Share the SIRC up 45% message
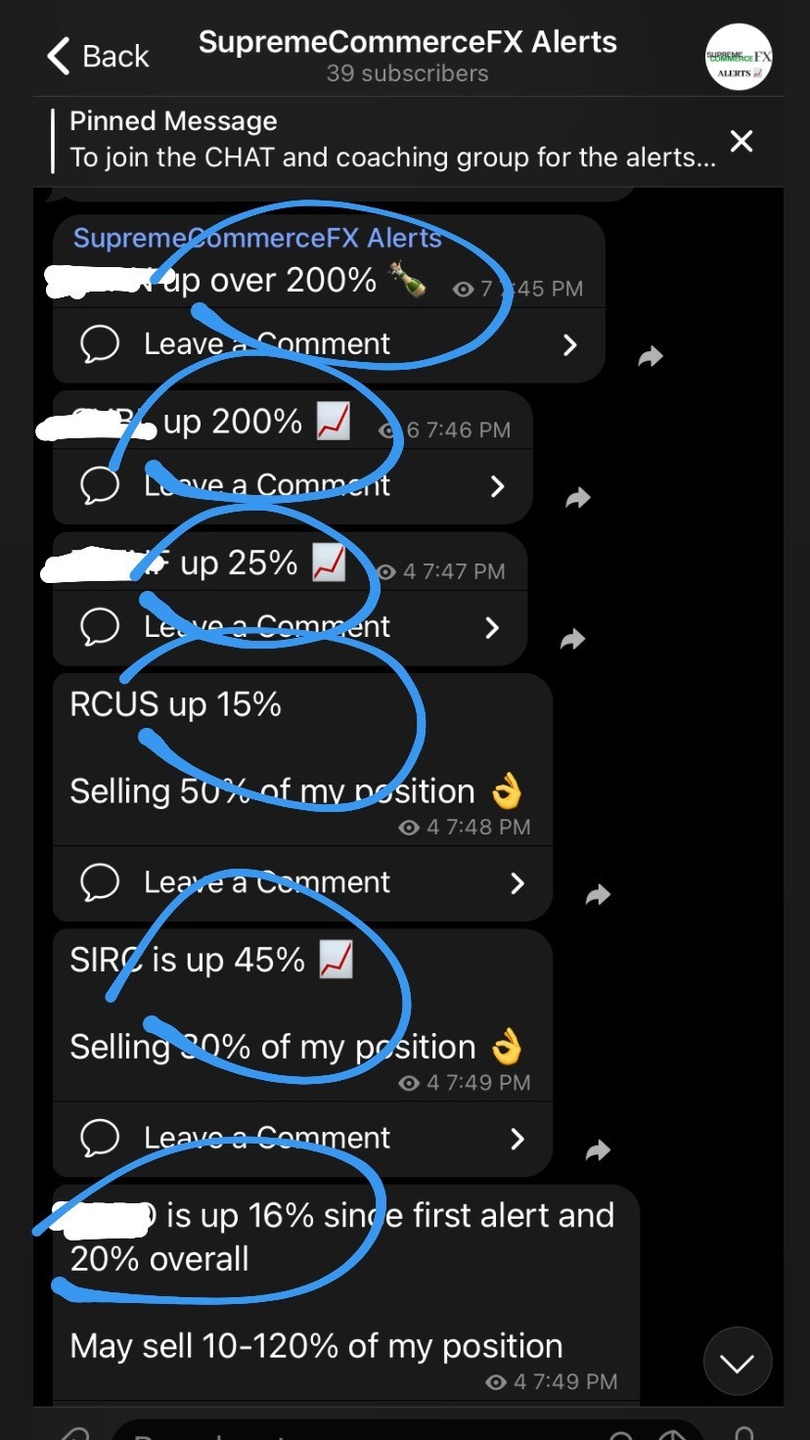810x1440 pixels. [x=598, y=1150]
